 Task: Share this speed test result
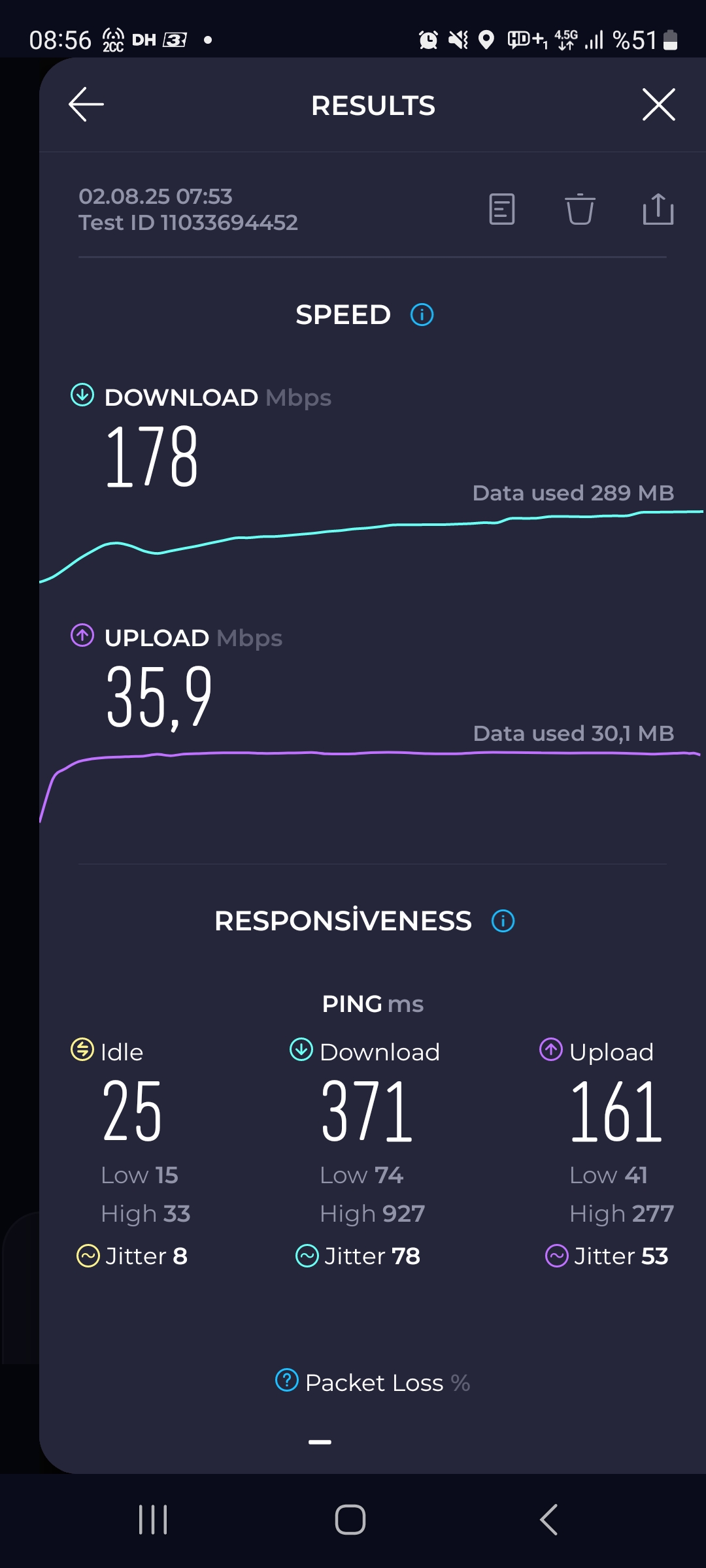[x=658, y=209]
